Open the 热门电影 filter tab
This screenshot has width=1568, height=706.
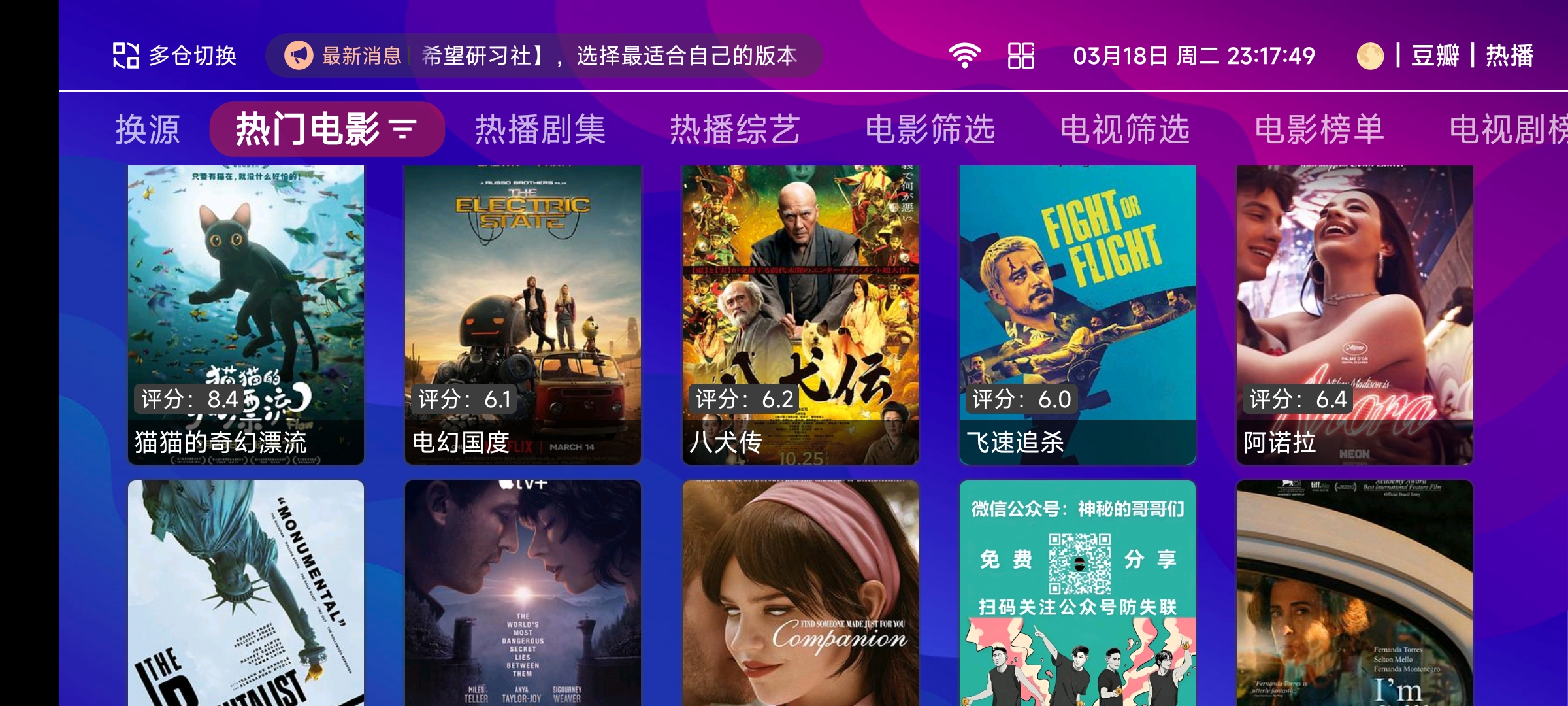[326, 129]
